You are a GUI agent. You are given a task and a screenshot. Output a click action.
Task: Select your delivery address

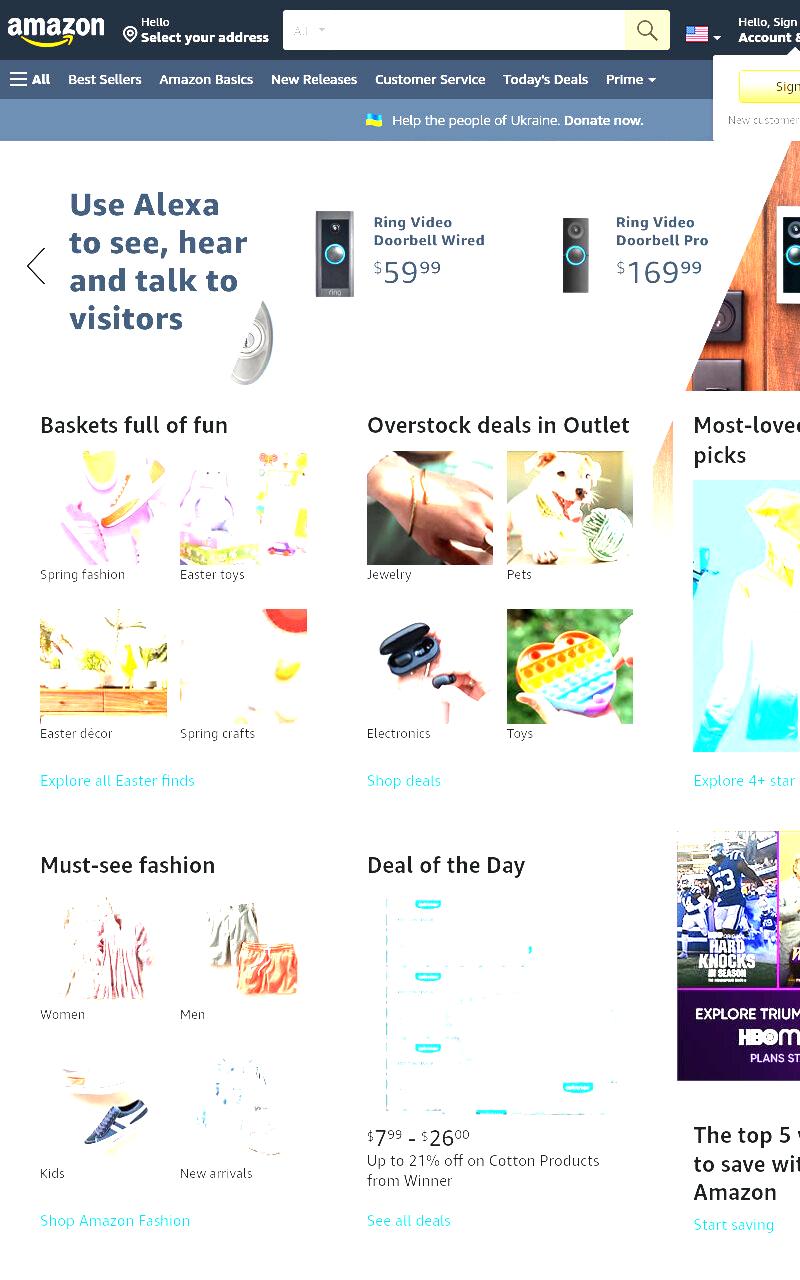point(196,30)
